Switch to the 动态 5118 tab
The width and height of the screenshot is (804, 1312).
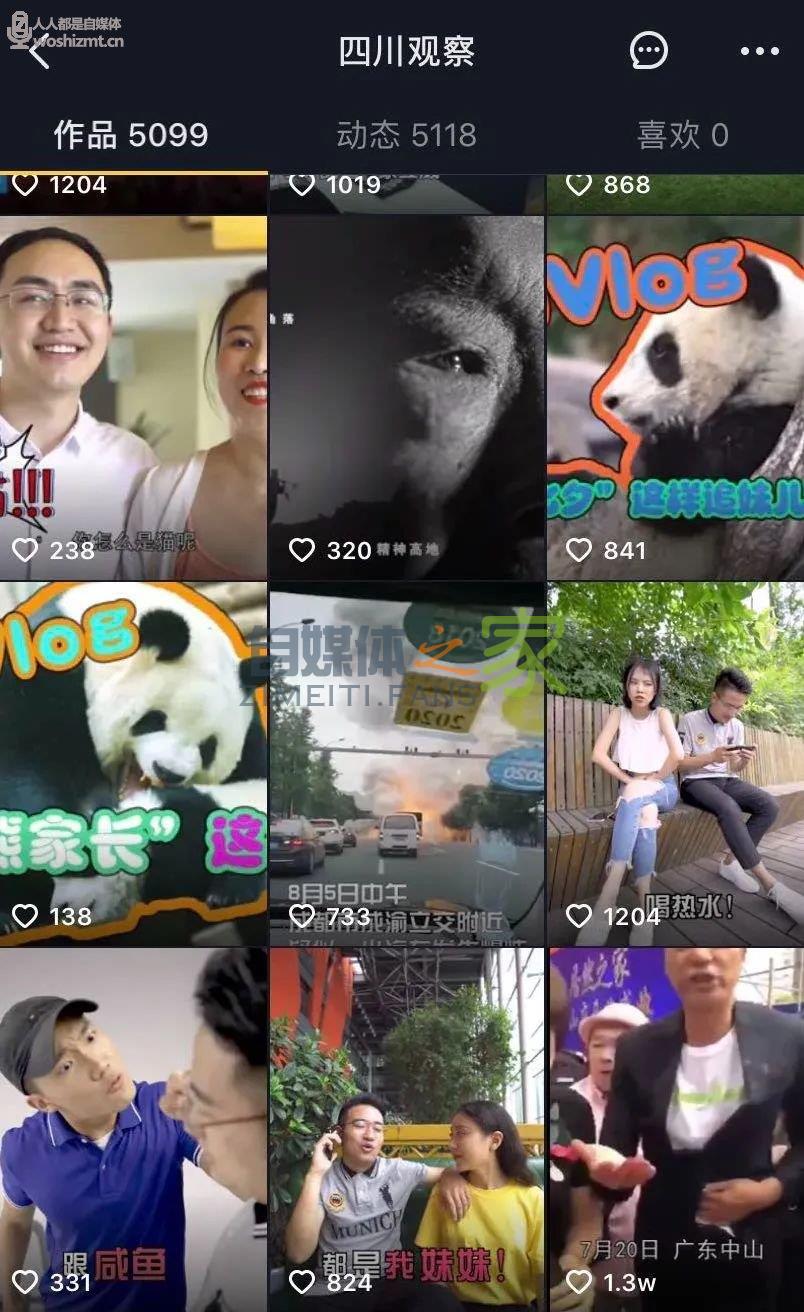[x=406, y=135]
